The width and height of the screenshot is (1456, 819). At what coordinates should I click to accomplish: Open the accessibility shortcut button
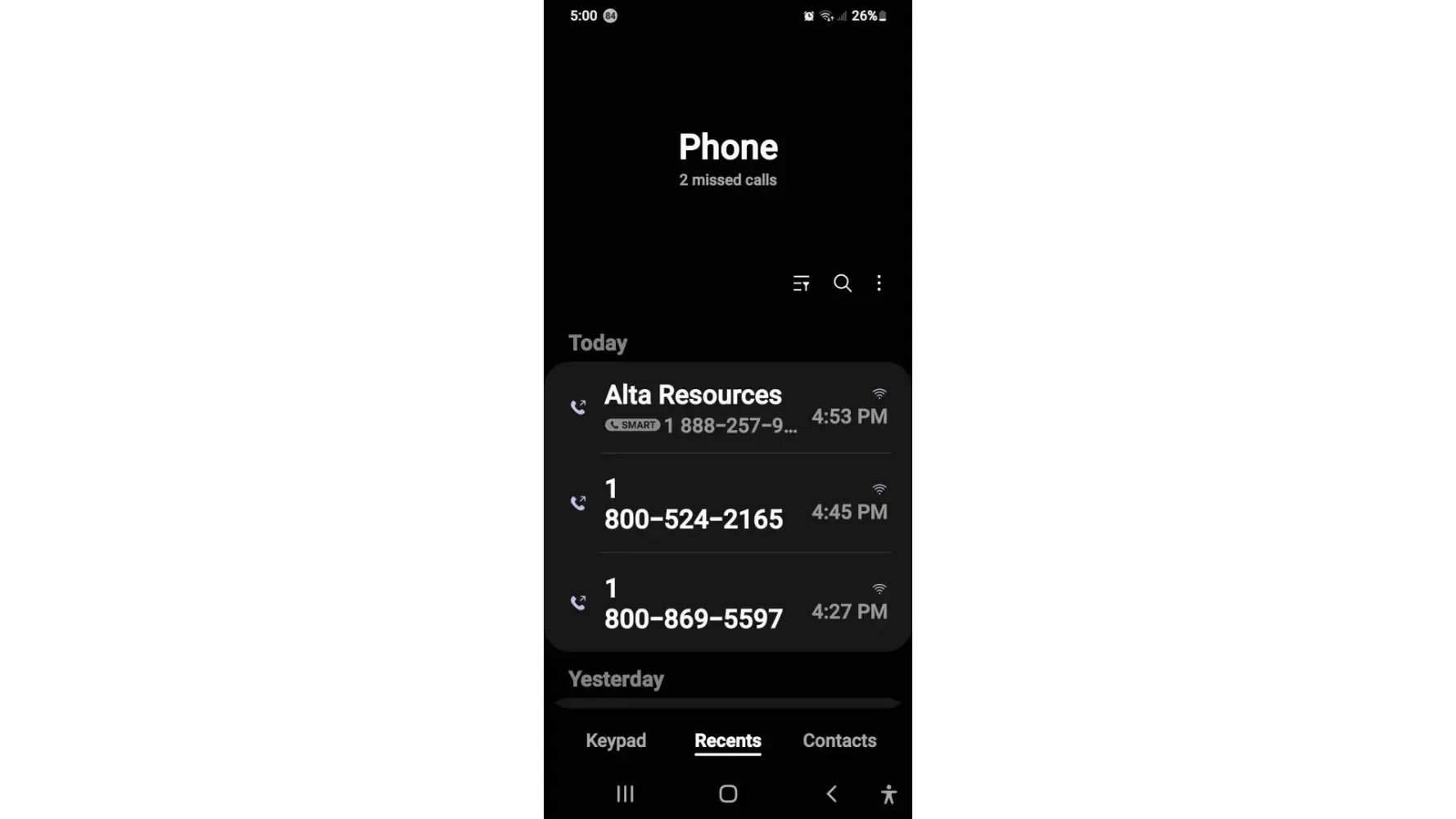889,794
